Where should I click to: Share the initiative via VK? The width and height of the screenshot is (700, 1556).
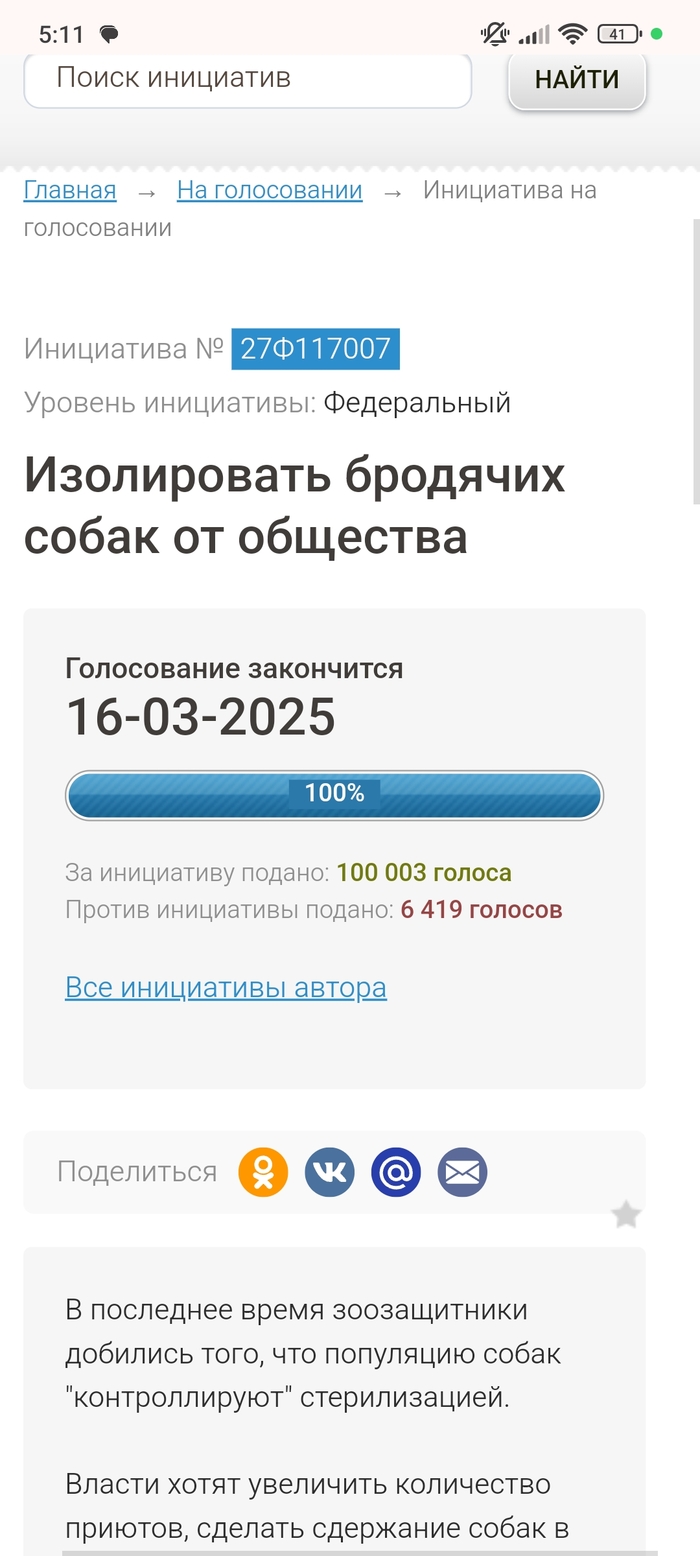pyautogui.click(x=329, y=1172)
